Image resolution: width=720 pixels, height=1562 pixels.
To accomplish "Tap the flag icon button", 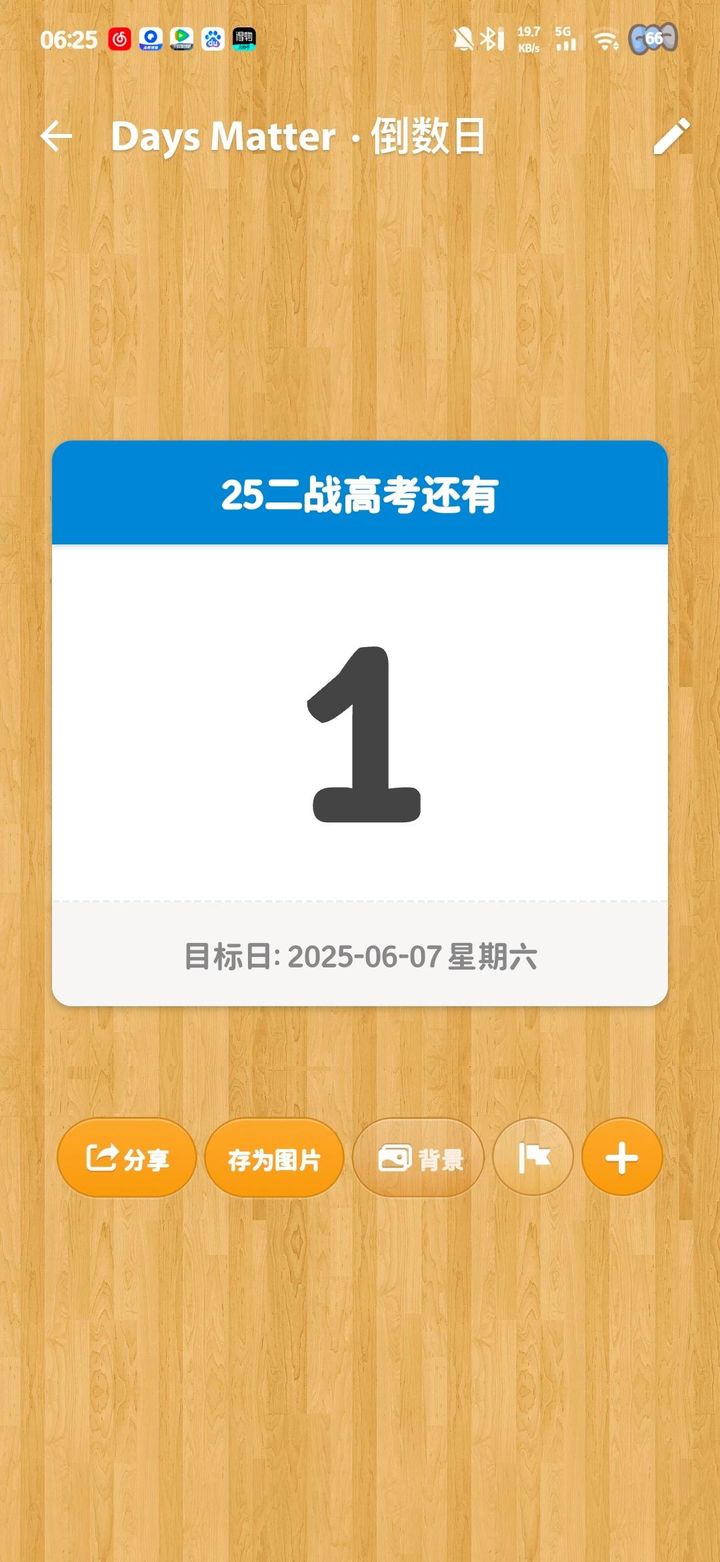I will tap(534, 1158).
